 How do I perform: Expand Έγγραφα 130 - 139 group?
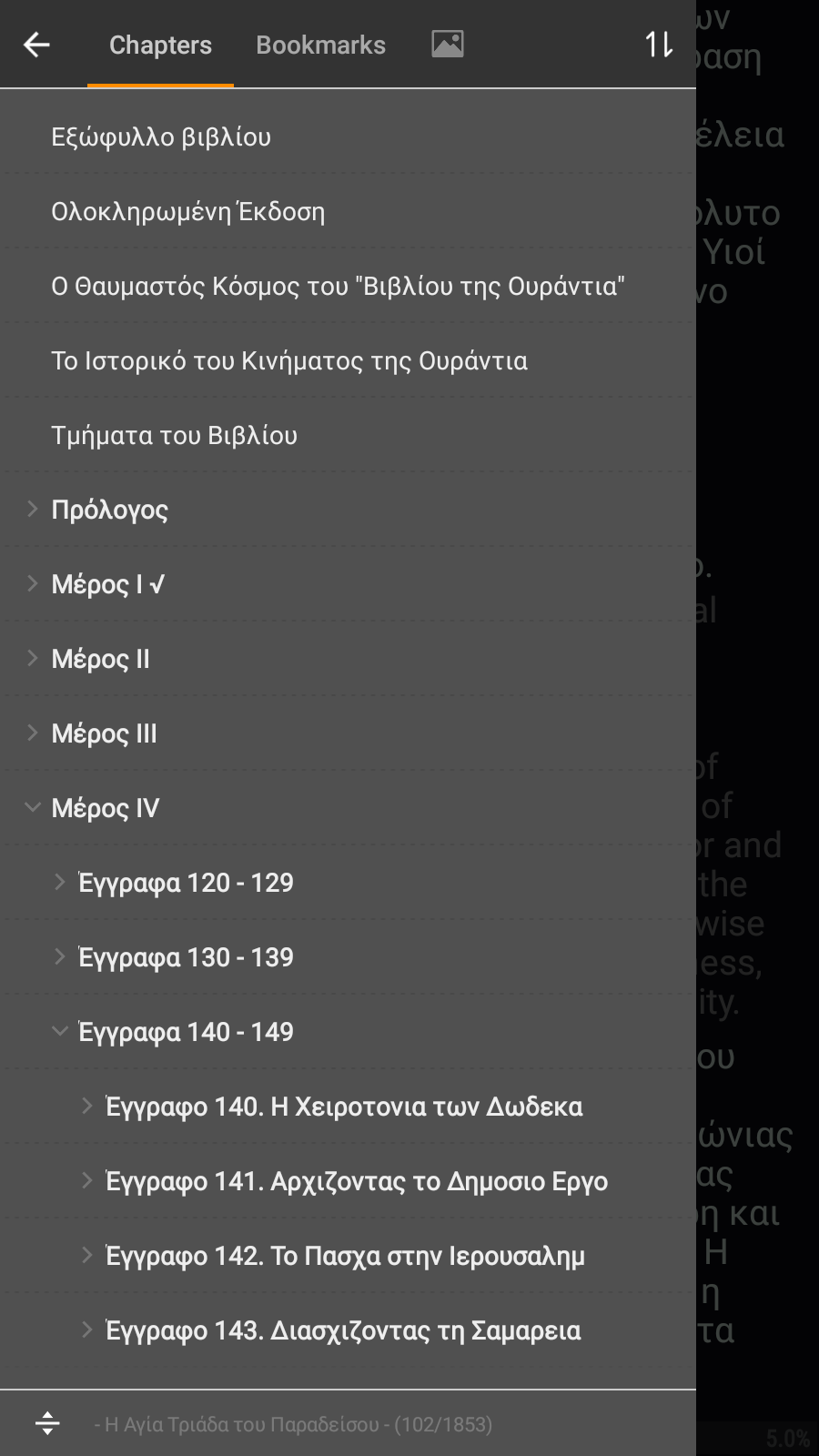(x=60, y=957)
